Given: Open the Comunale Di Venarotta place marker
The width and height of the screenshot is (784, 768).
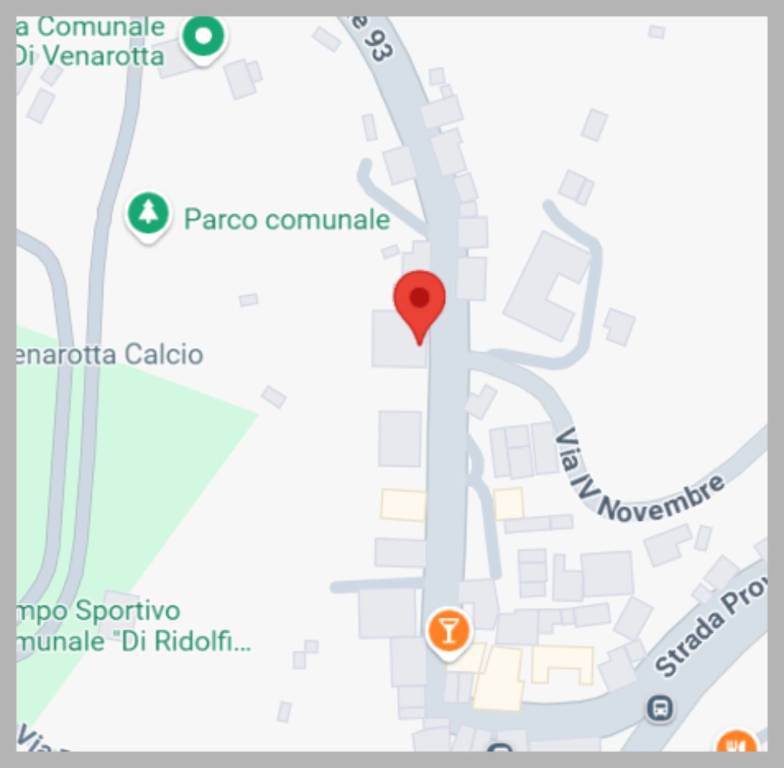Looking at the screenshot, I should pyautogui.click(x=204, y=38).
